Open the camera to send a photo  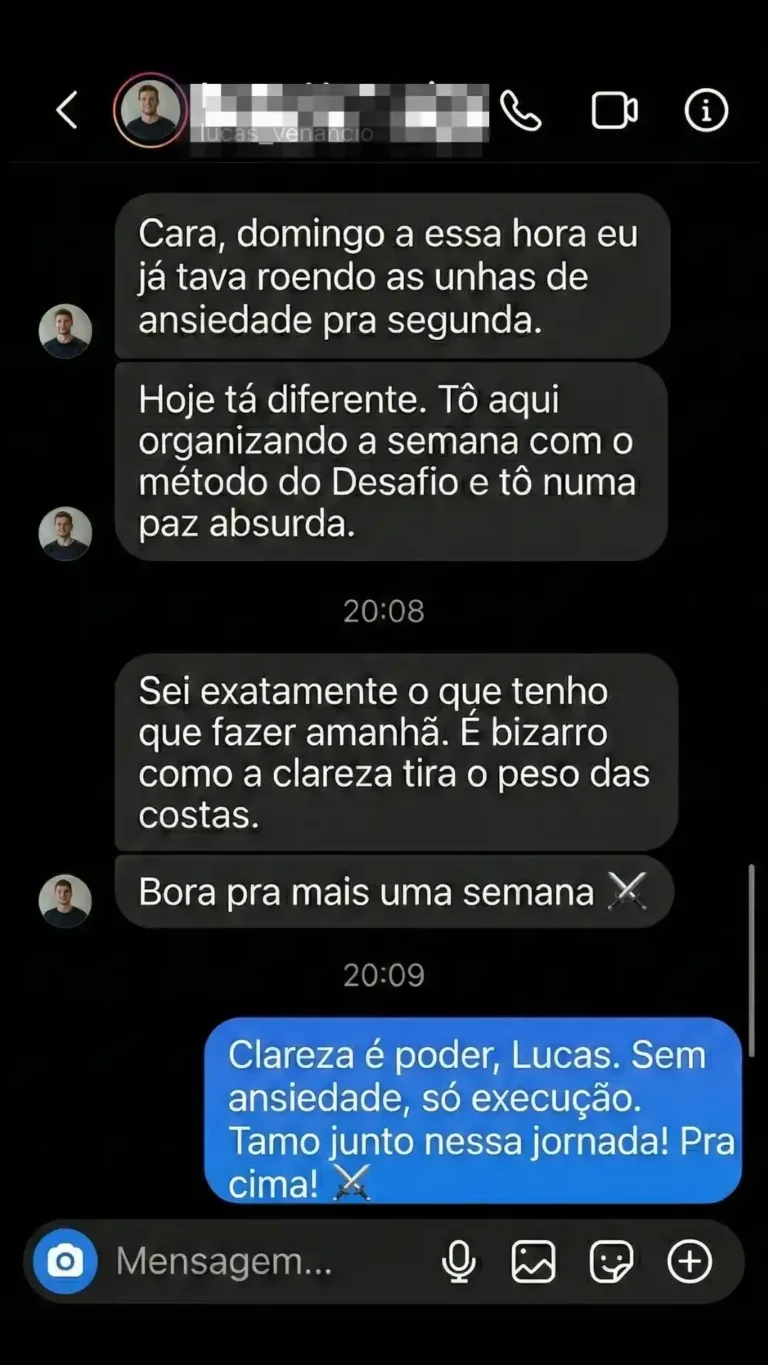click(x=63, y=1260)
